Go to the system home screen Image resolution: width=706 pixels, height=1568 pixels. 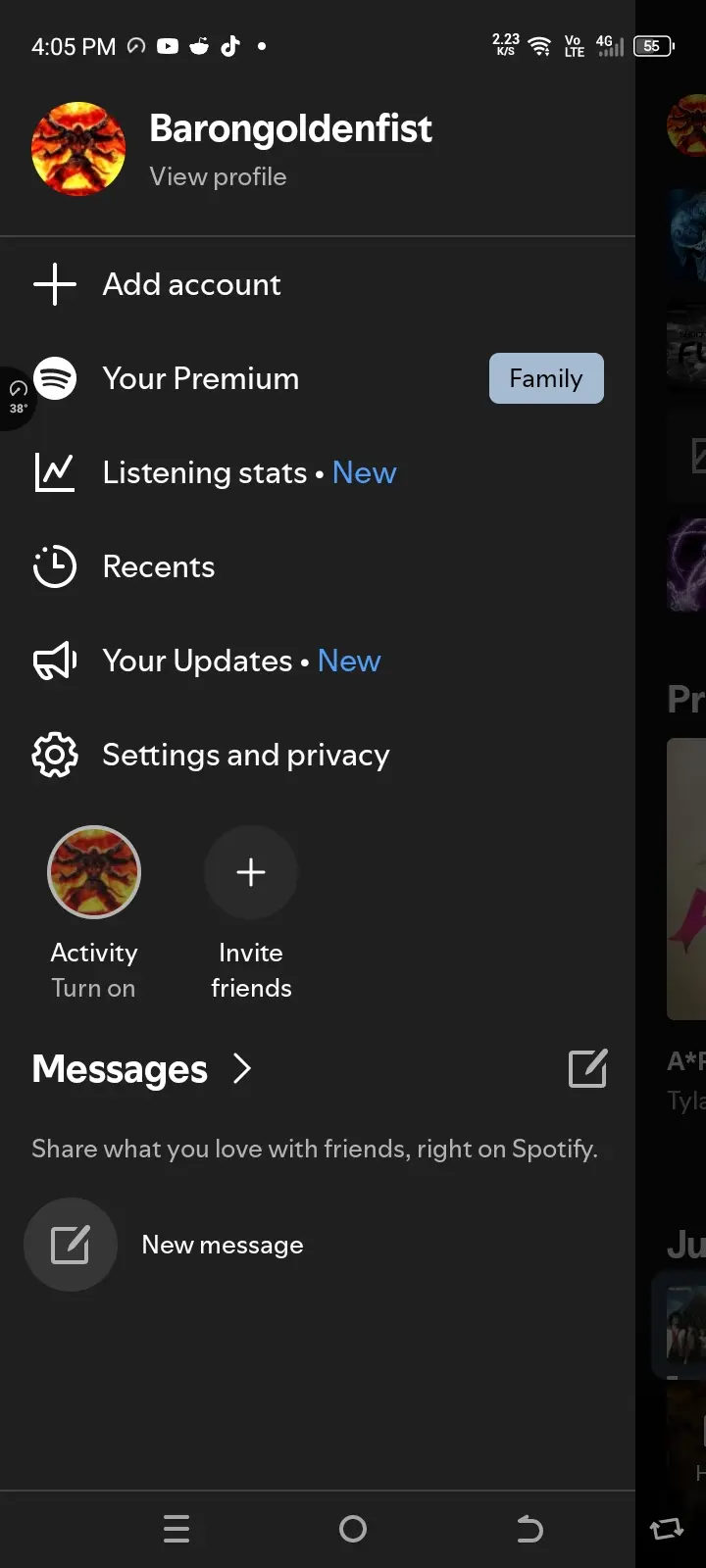point(353,1529)
